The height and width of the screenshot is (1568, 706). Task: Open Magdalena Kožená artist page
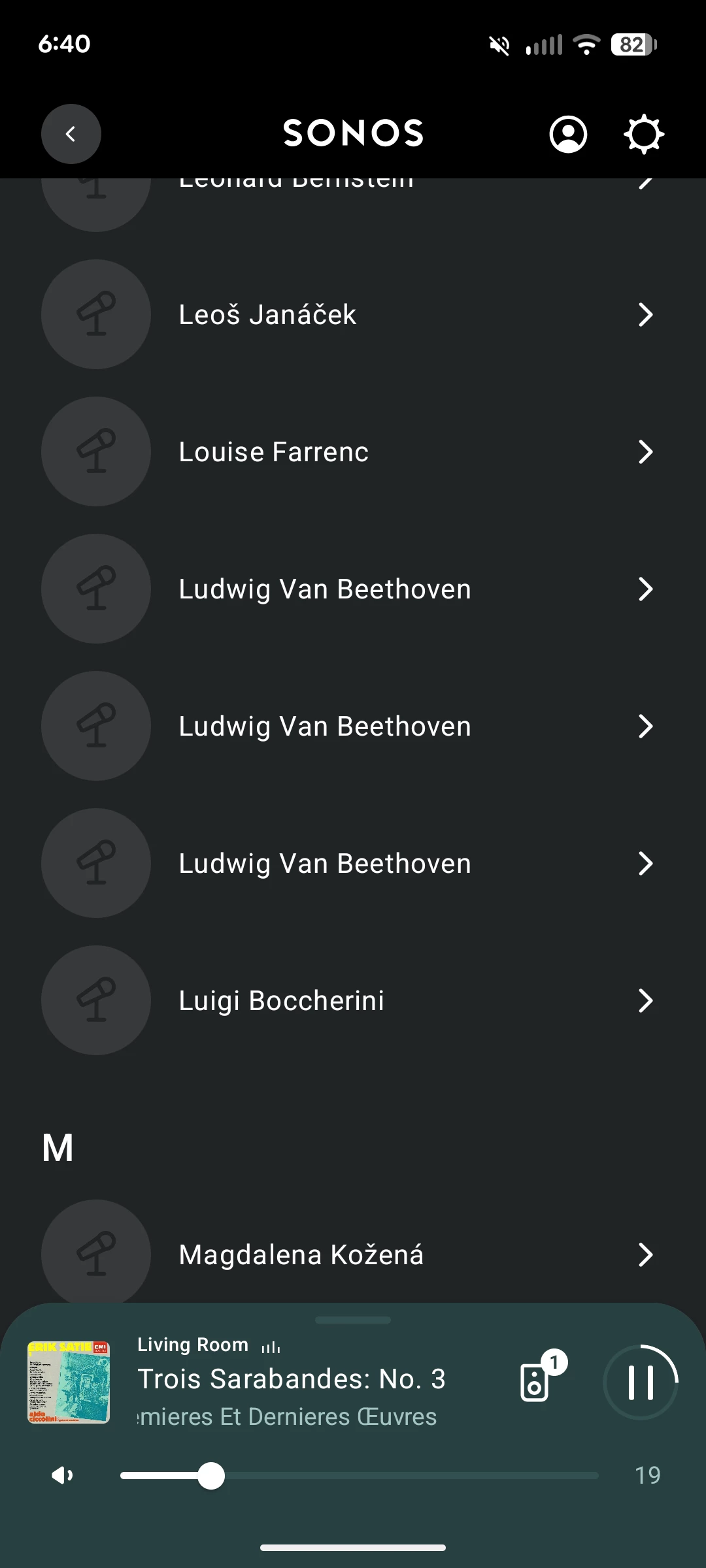pyautogui.click(x=353, y=1254)
